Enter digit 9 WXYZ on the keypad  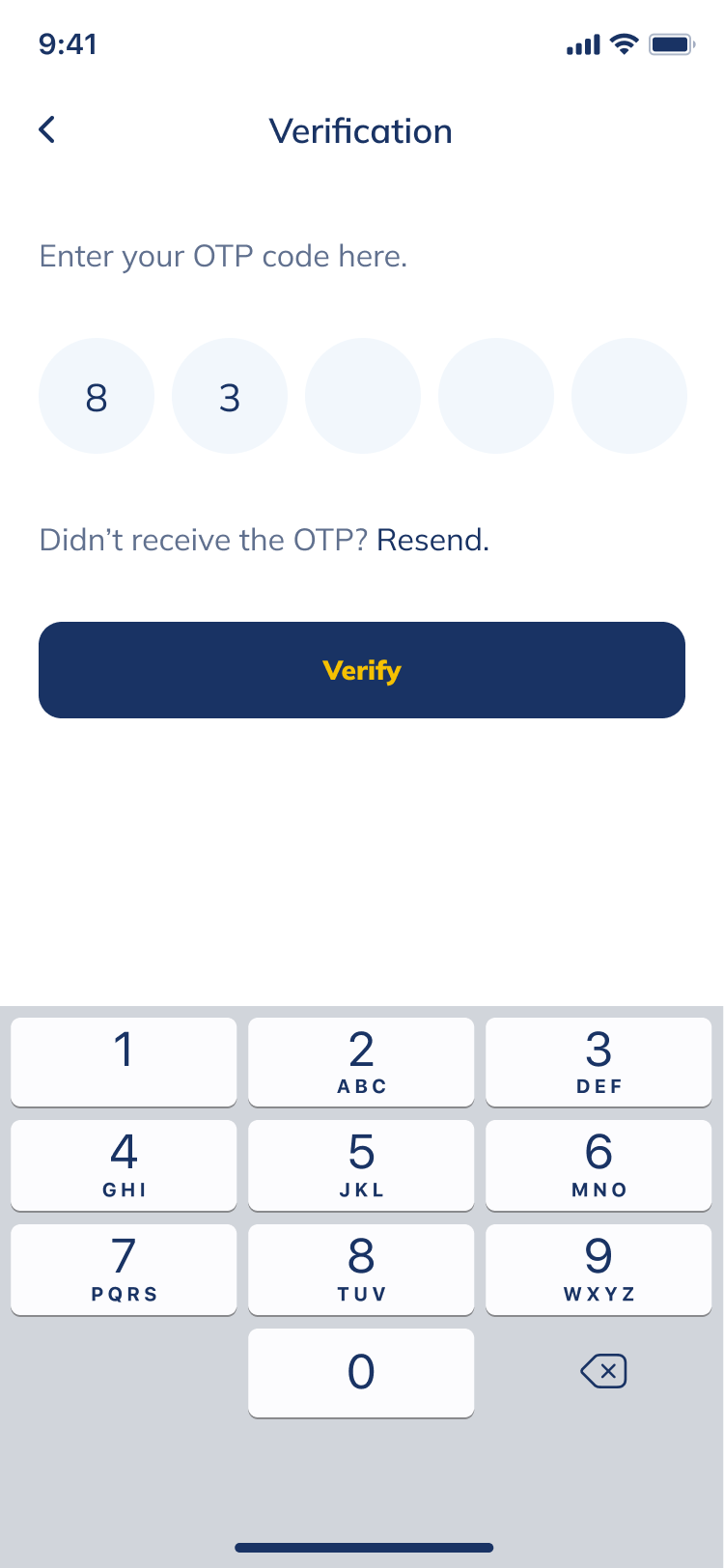[x=599, y=1269]
